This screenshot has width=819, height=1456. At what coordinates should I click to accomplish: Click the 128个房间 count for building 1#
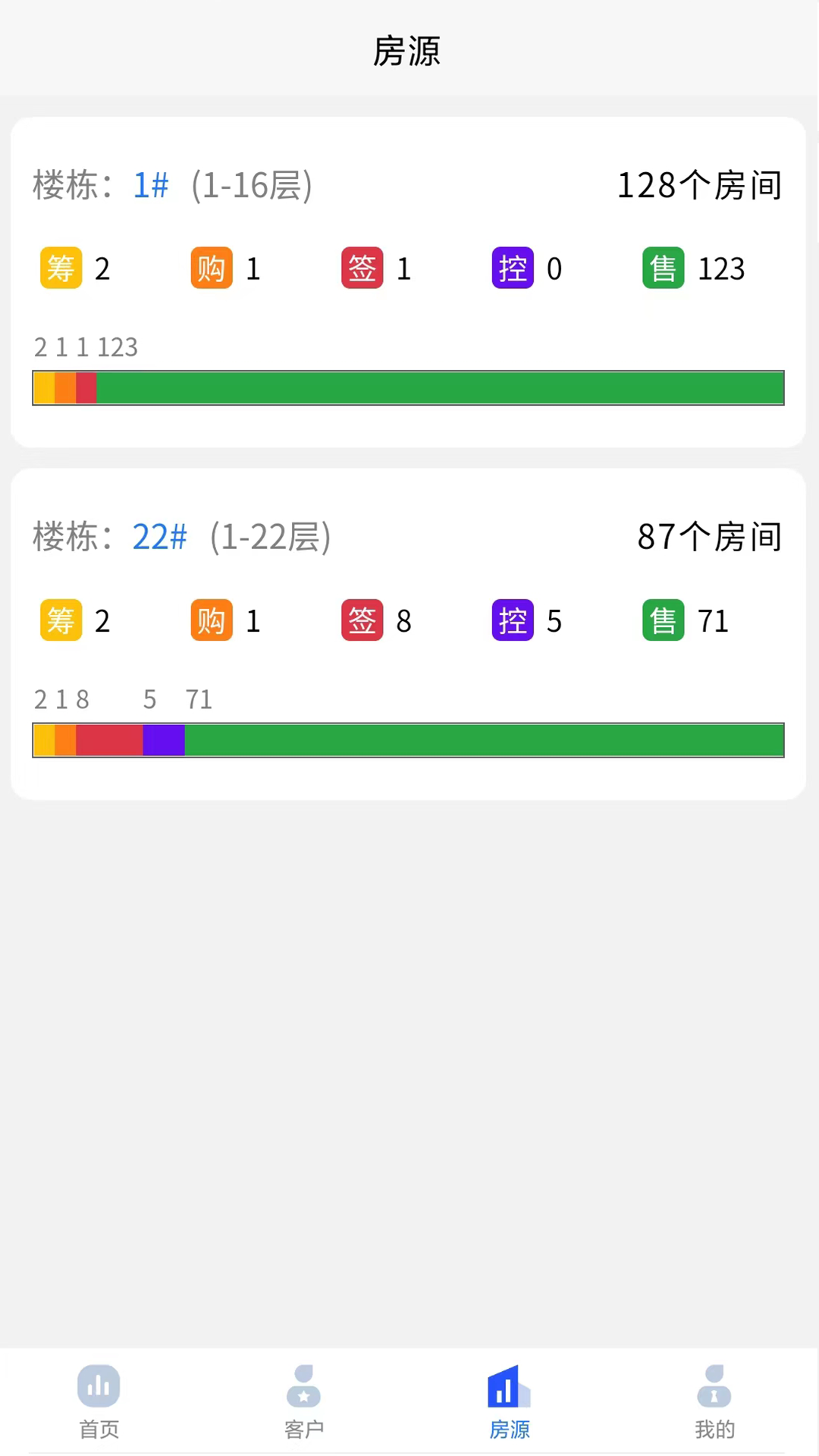tap(698, 186)
